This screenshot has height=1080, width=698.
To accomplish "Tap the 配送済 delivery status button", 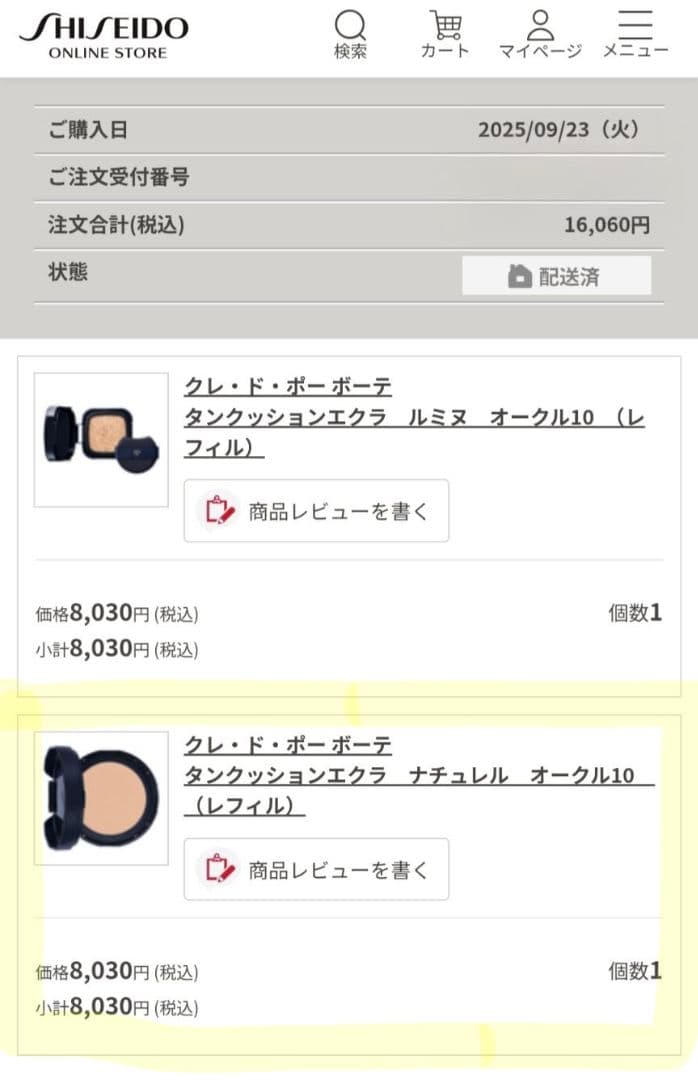I will (556, 276).
